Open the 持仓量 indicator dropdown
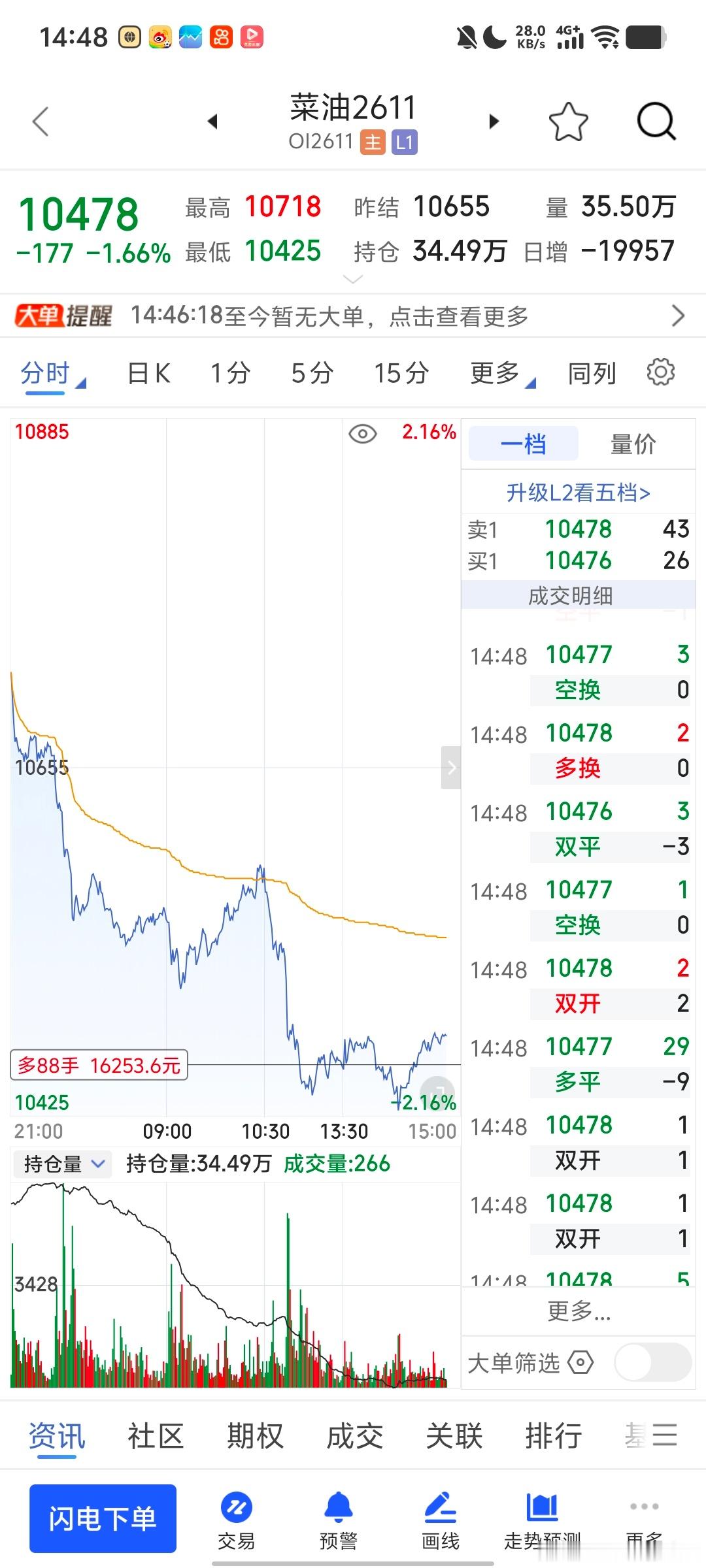The height and width of the screenshot is (1568, 706). (x=63, y=1164)
